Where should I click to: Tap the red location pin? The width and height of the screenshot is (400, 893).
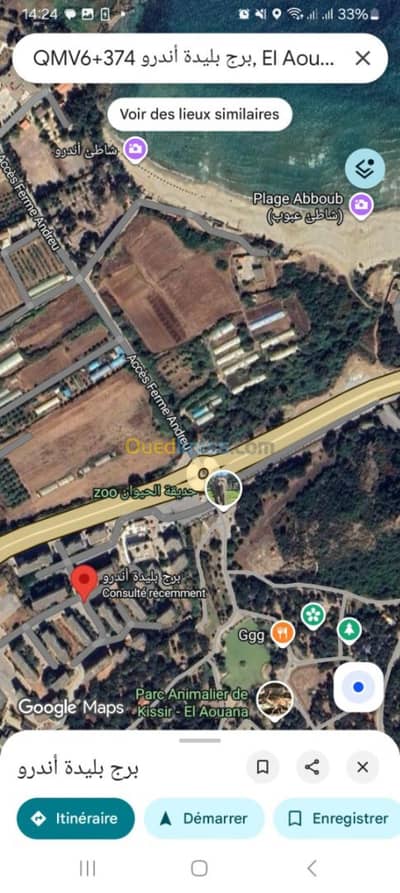(x=84, y=583)
